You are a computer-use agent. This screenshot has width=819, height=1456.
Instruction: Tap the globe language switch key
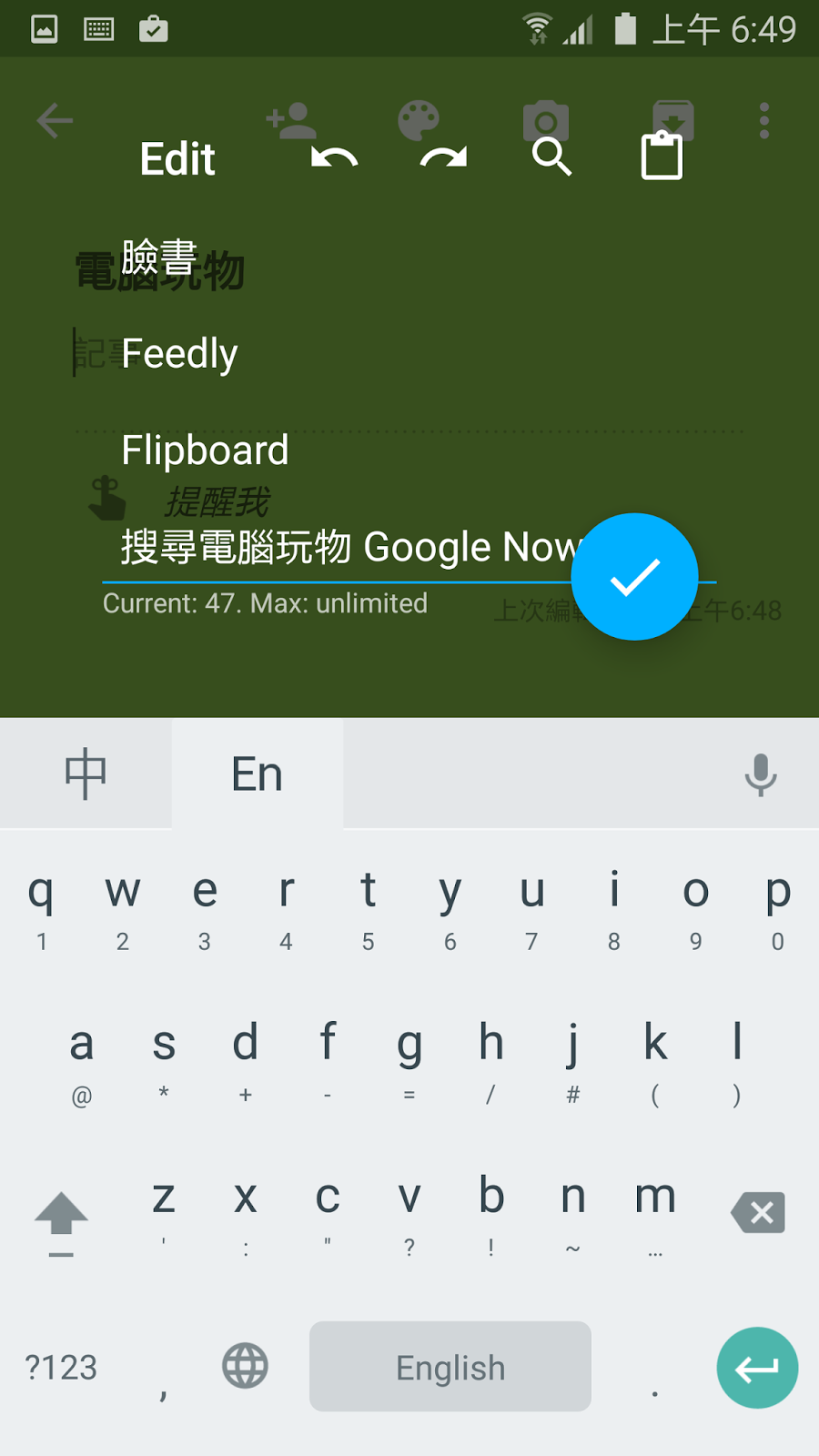[x=245, y=1366]
